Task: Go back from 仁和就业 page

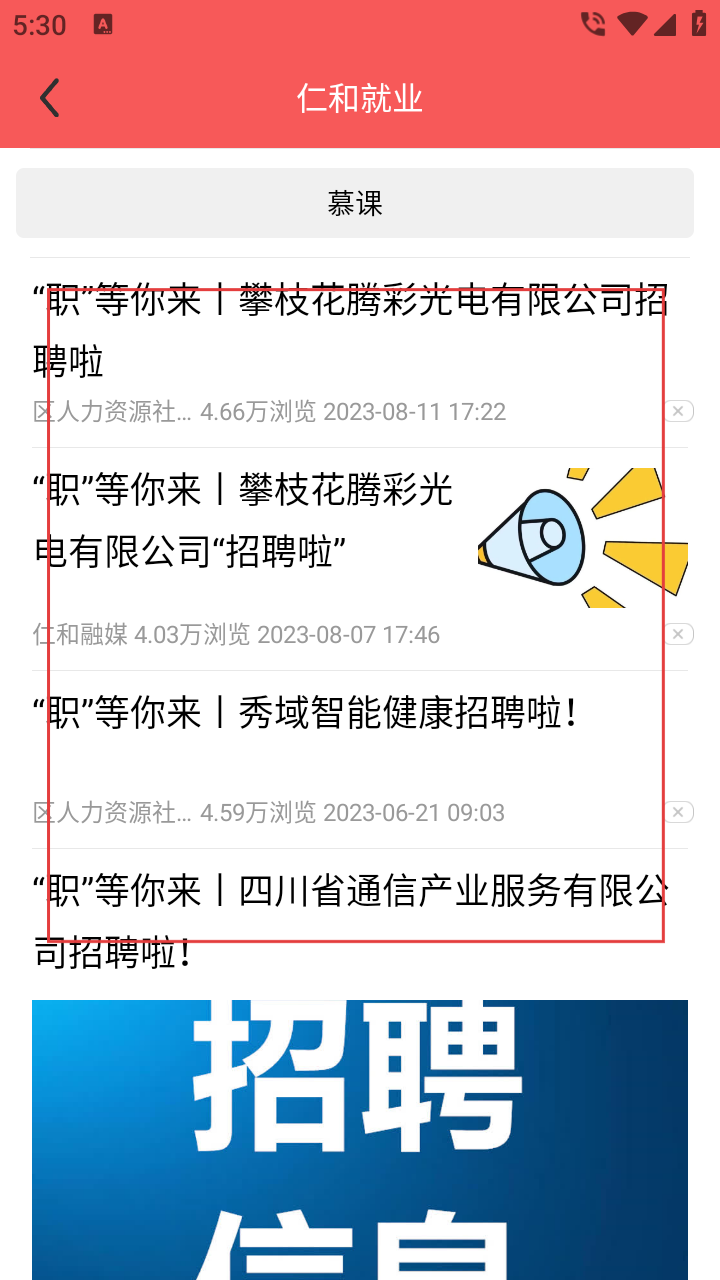Action: 50,98
